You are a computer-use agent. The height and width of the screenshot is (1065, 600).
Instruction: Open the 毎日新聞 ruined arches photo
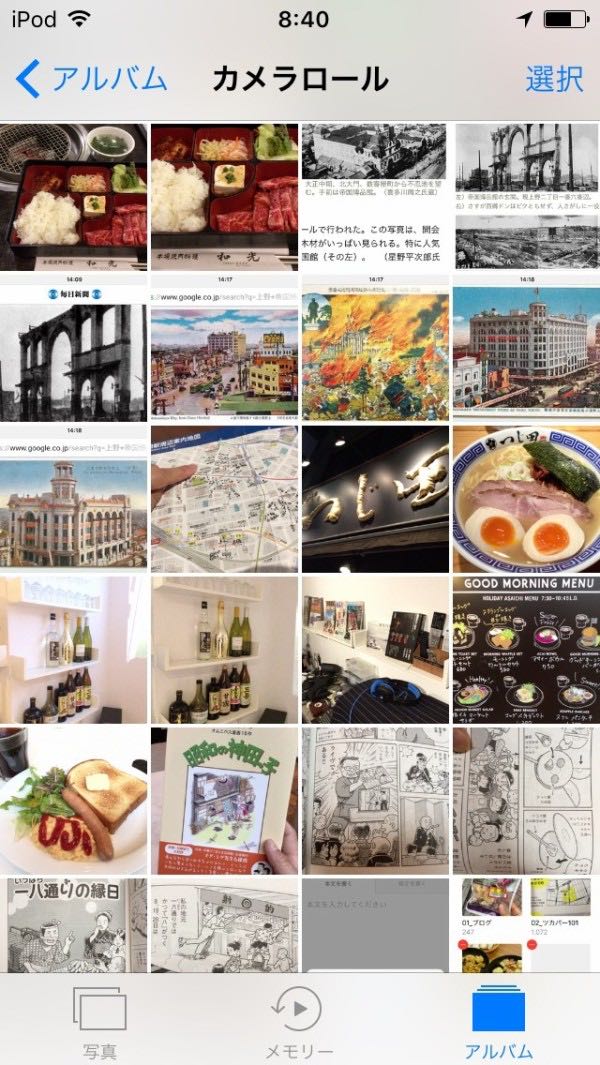tap(73, 348)
